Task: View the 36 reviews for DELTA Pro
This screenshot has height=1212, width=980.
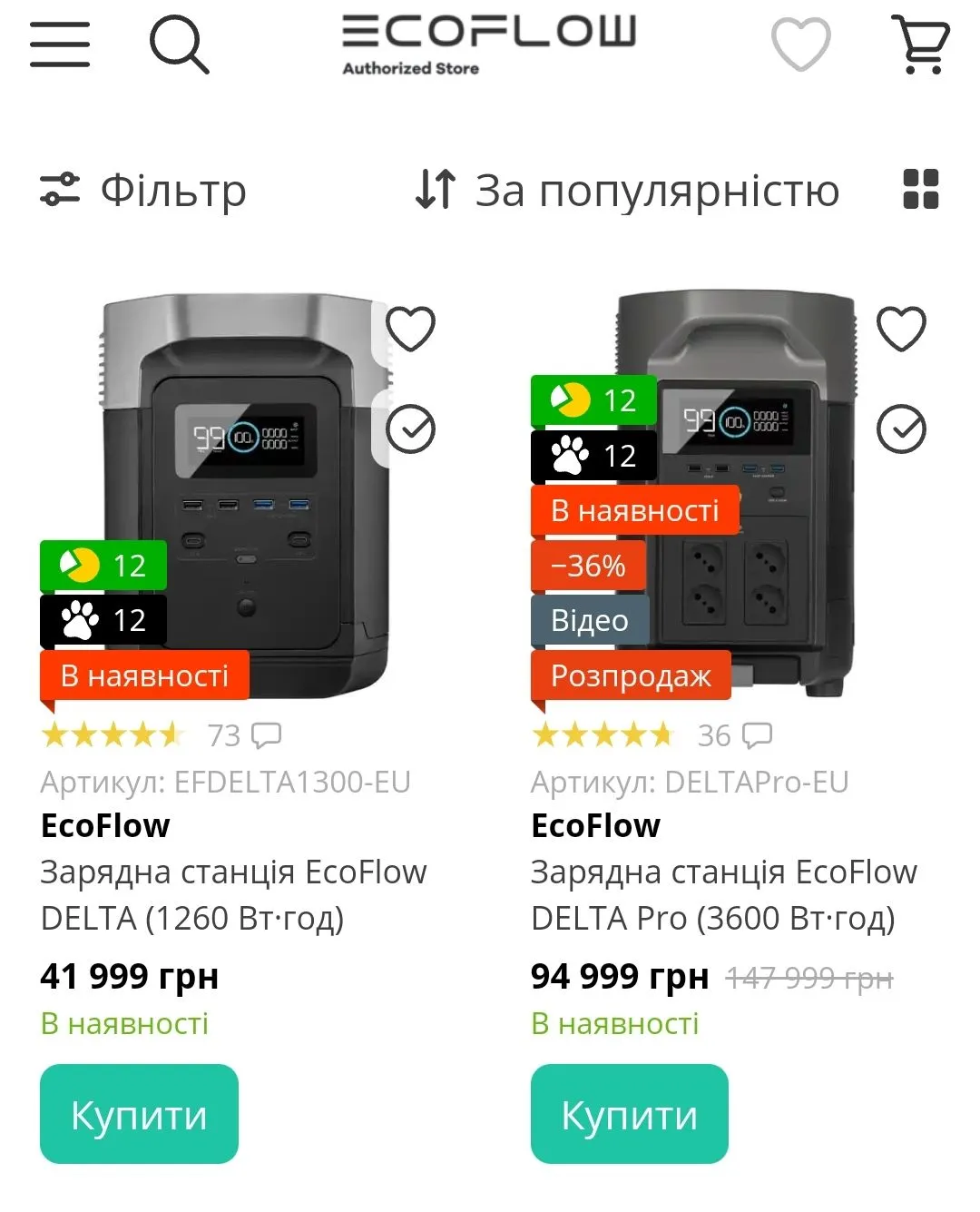Action: 735,735
